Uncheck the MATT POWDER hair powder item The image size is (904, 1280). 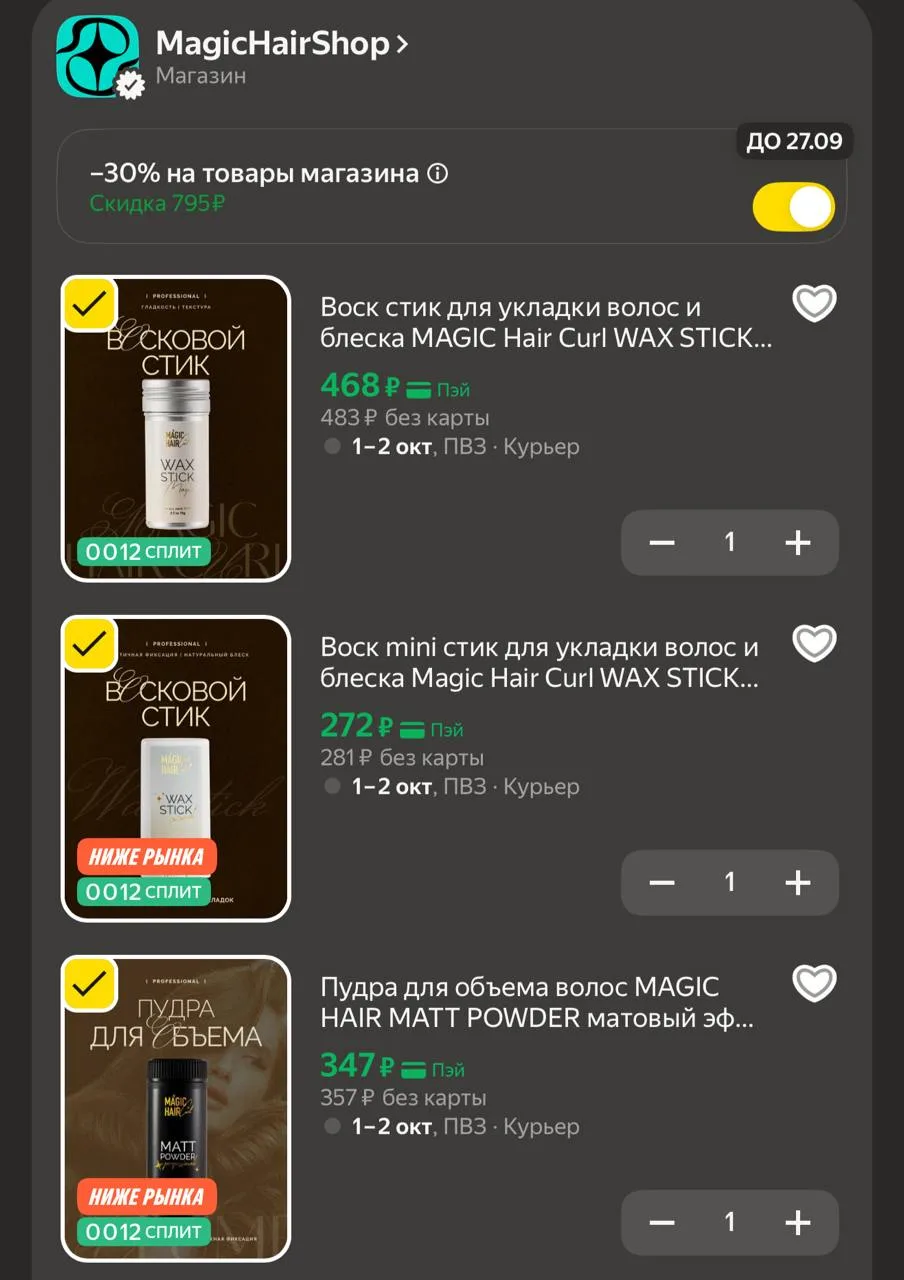pyautogui.click(x=90, y=984)
